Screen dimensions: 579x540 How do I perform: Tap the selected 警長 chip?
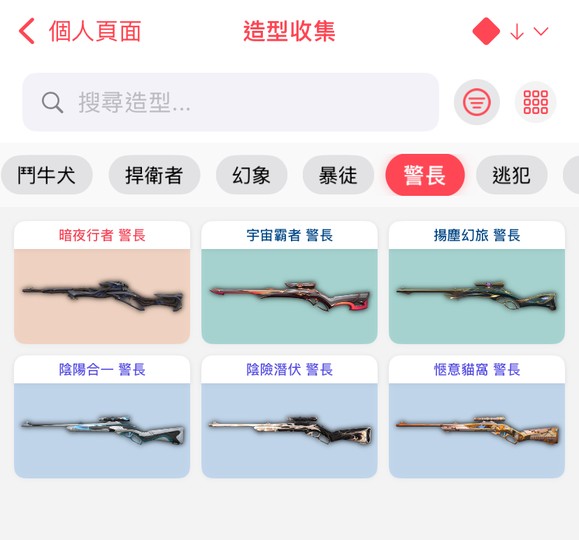425,175
